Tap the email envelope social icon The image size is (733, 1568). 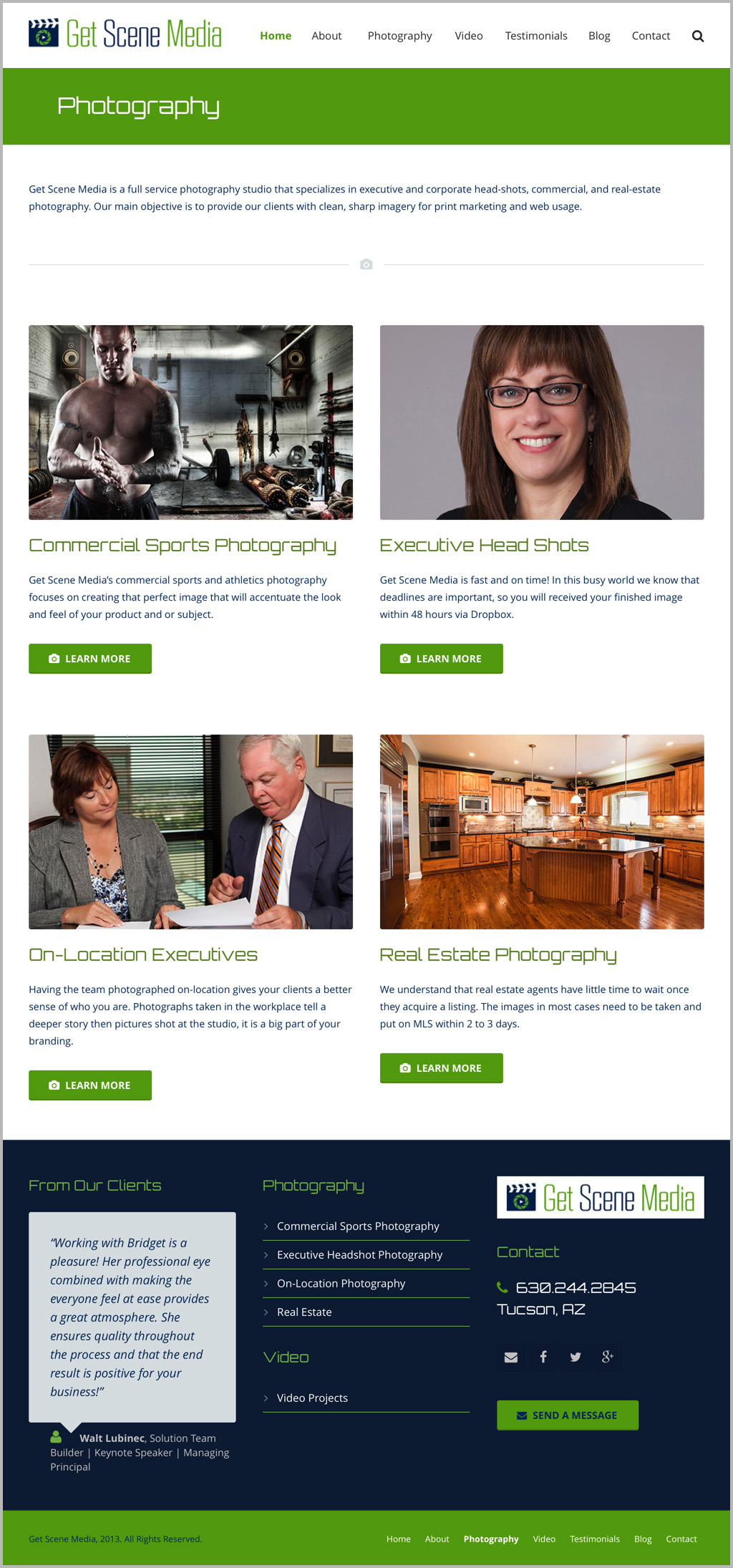(x=511, y=1357)
